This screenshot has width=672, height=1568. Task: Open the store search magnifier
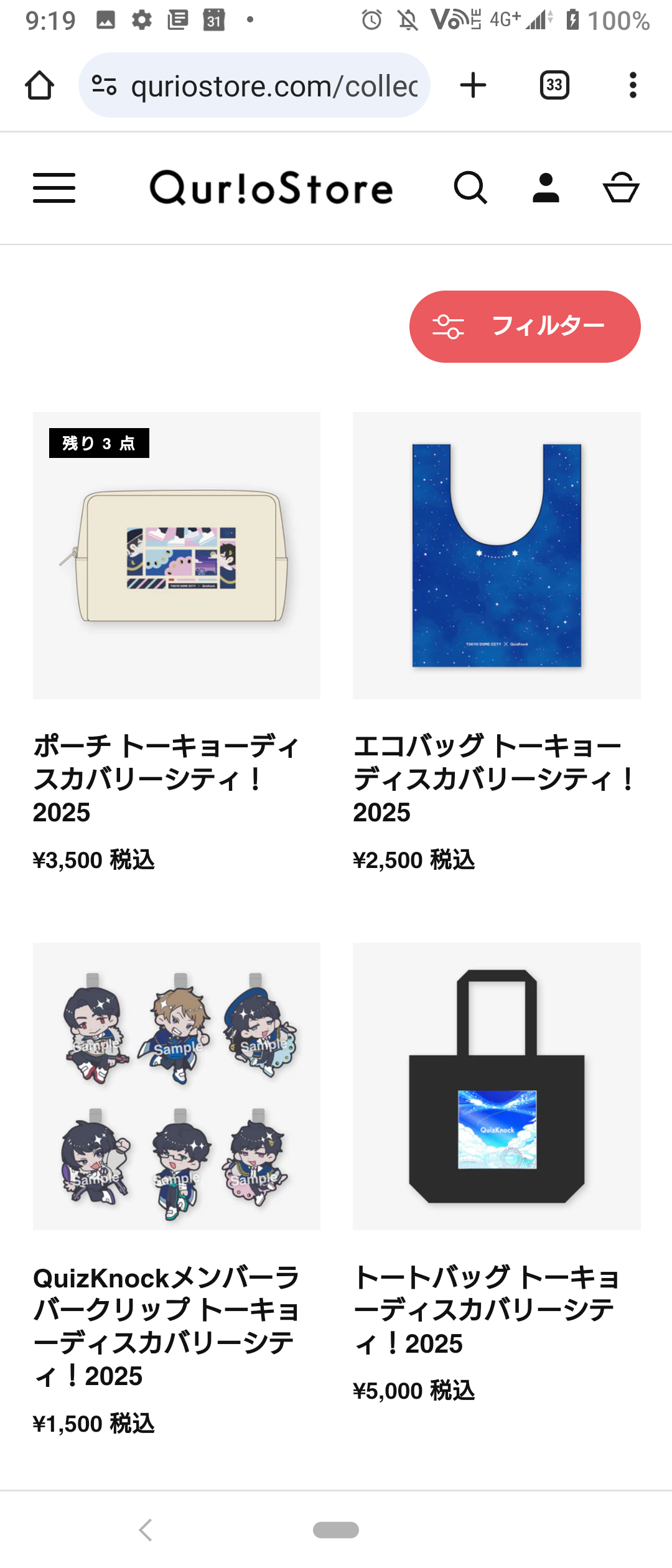click(x=470, y=188)
